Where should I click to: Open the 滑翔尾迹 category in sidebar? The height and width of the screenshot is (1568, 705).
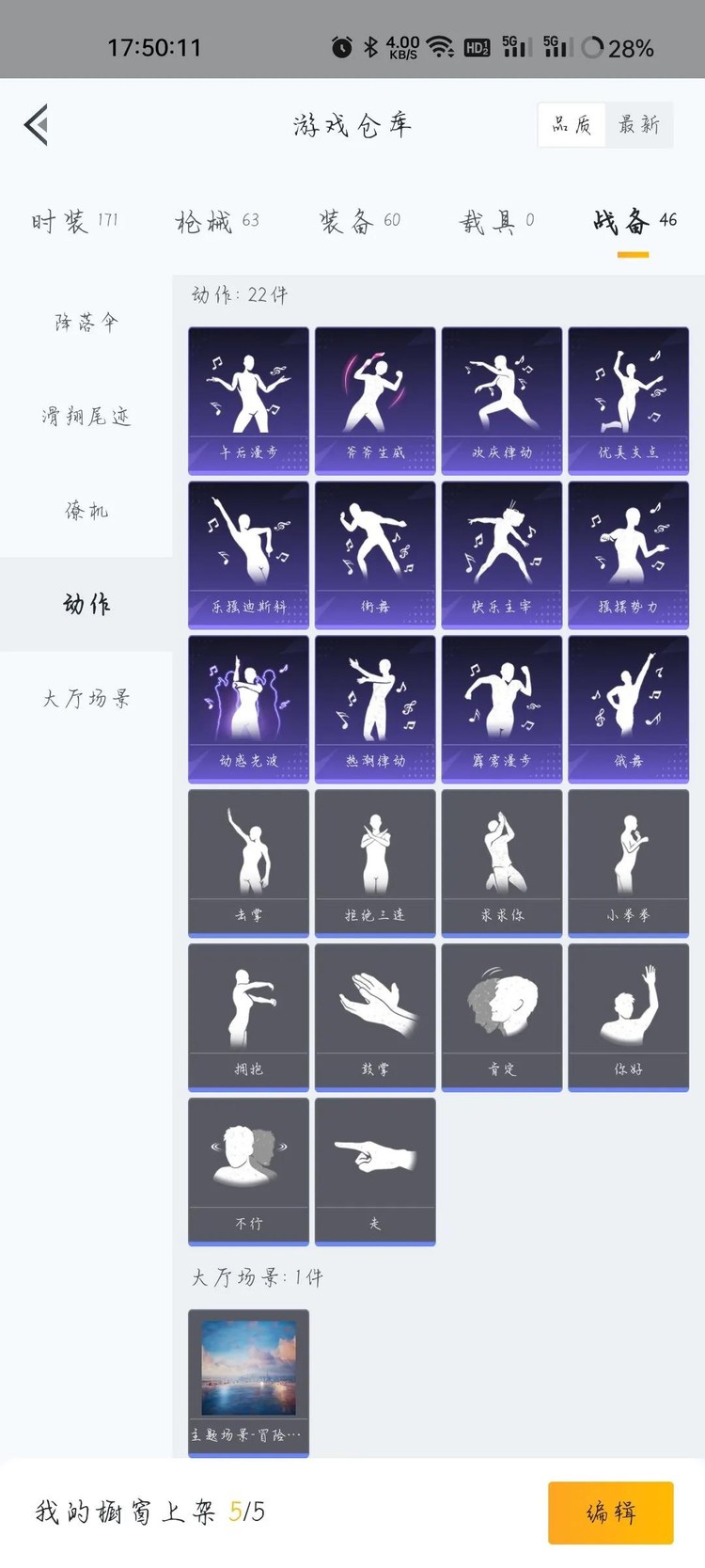point(86,416)
